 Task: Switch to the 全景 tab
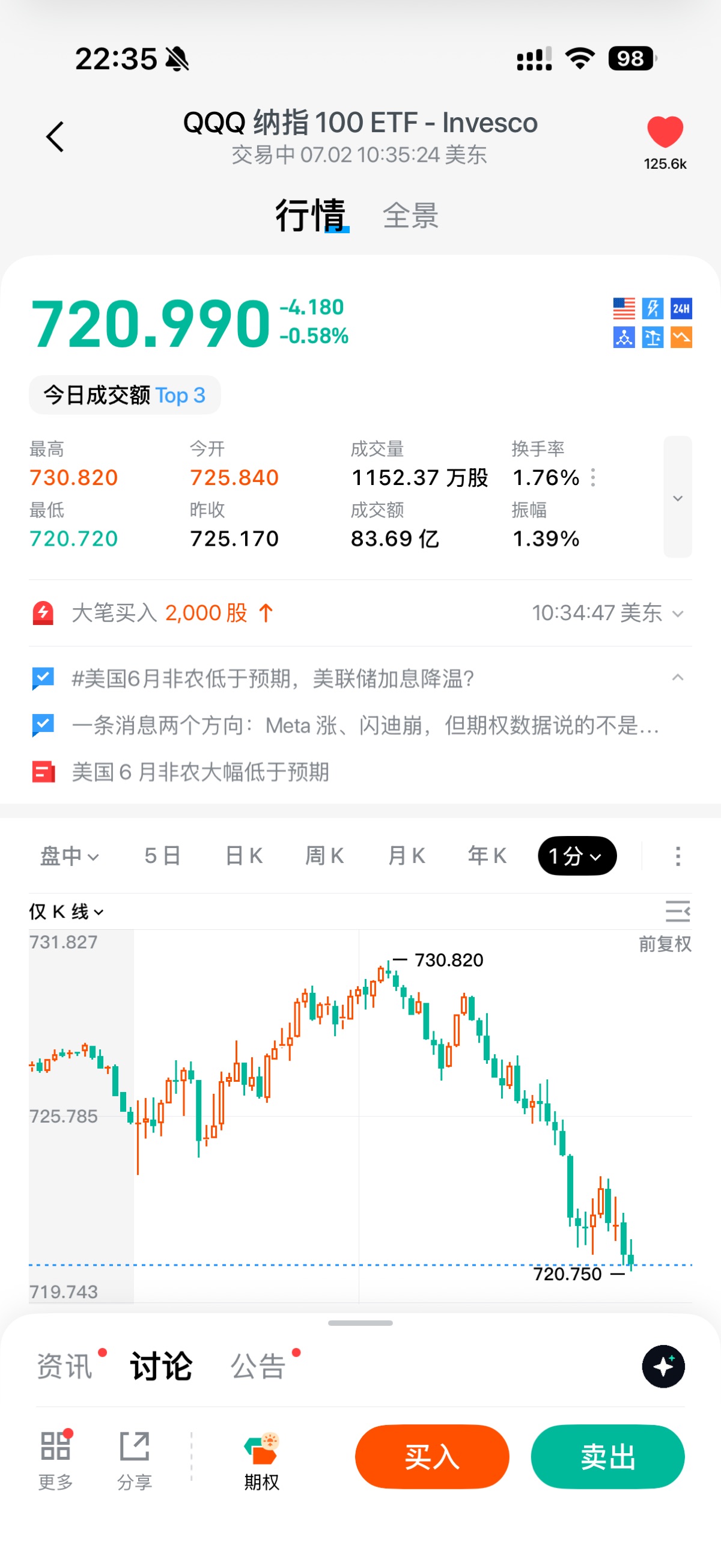(411, 216)
